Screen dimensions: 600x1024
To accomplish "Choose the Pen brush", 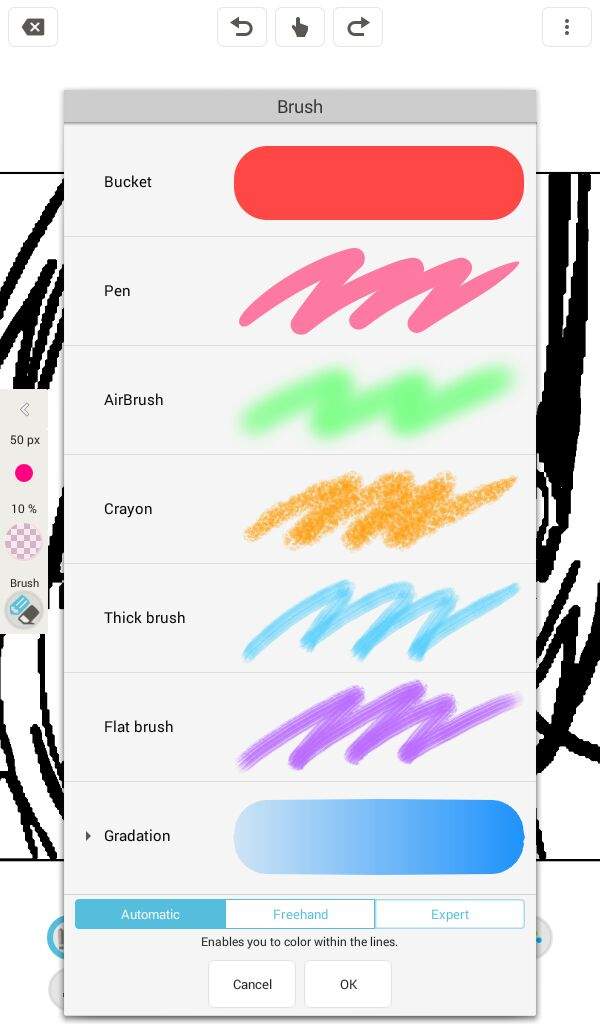I will [x=300, y=291].
